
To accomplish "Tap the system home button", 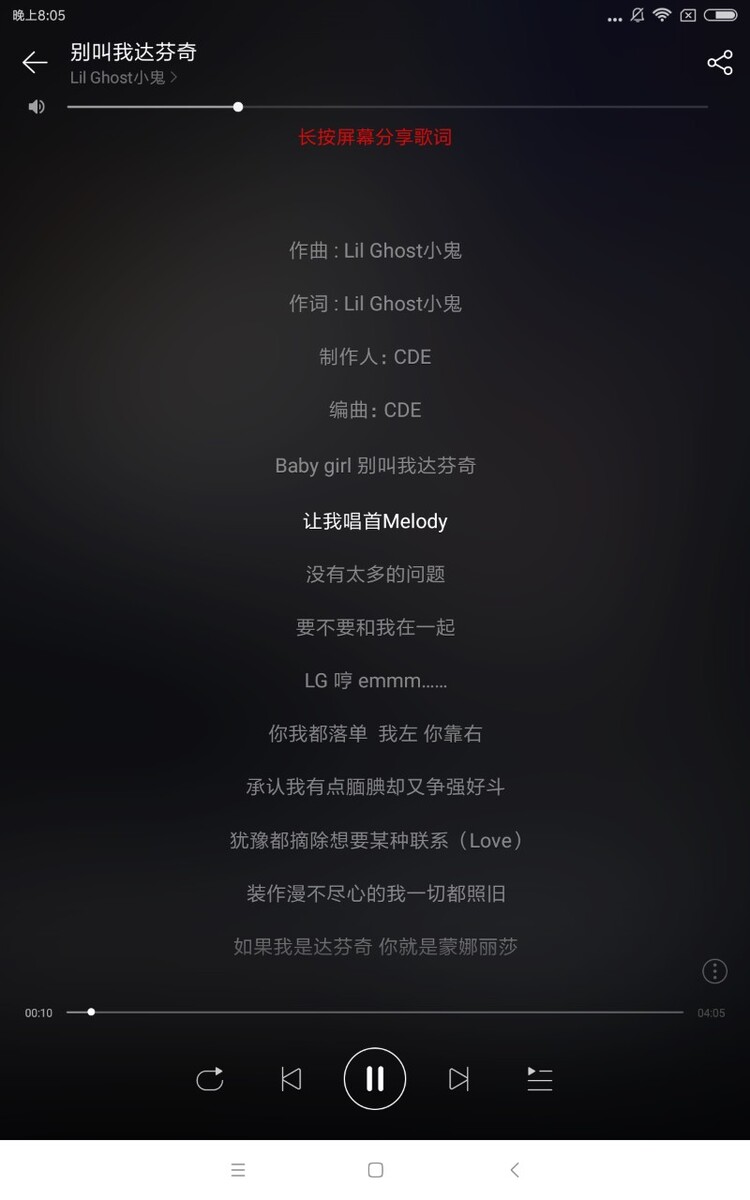I will (x=375, y=1170).
